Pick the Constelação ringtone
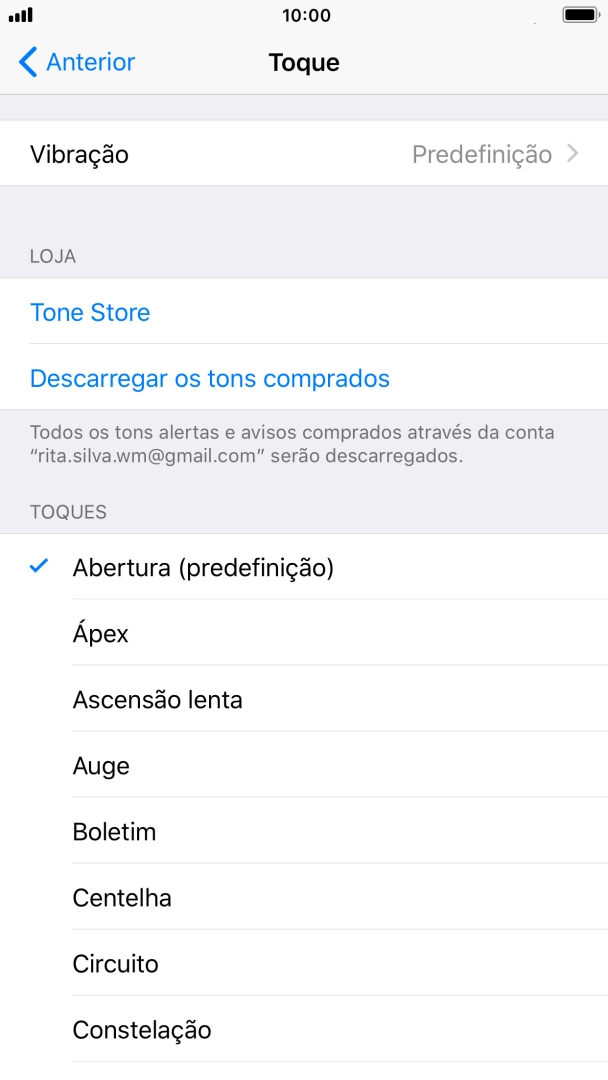 tap(304, 1030)
